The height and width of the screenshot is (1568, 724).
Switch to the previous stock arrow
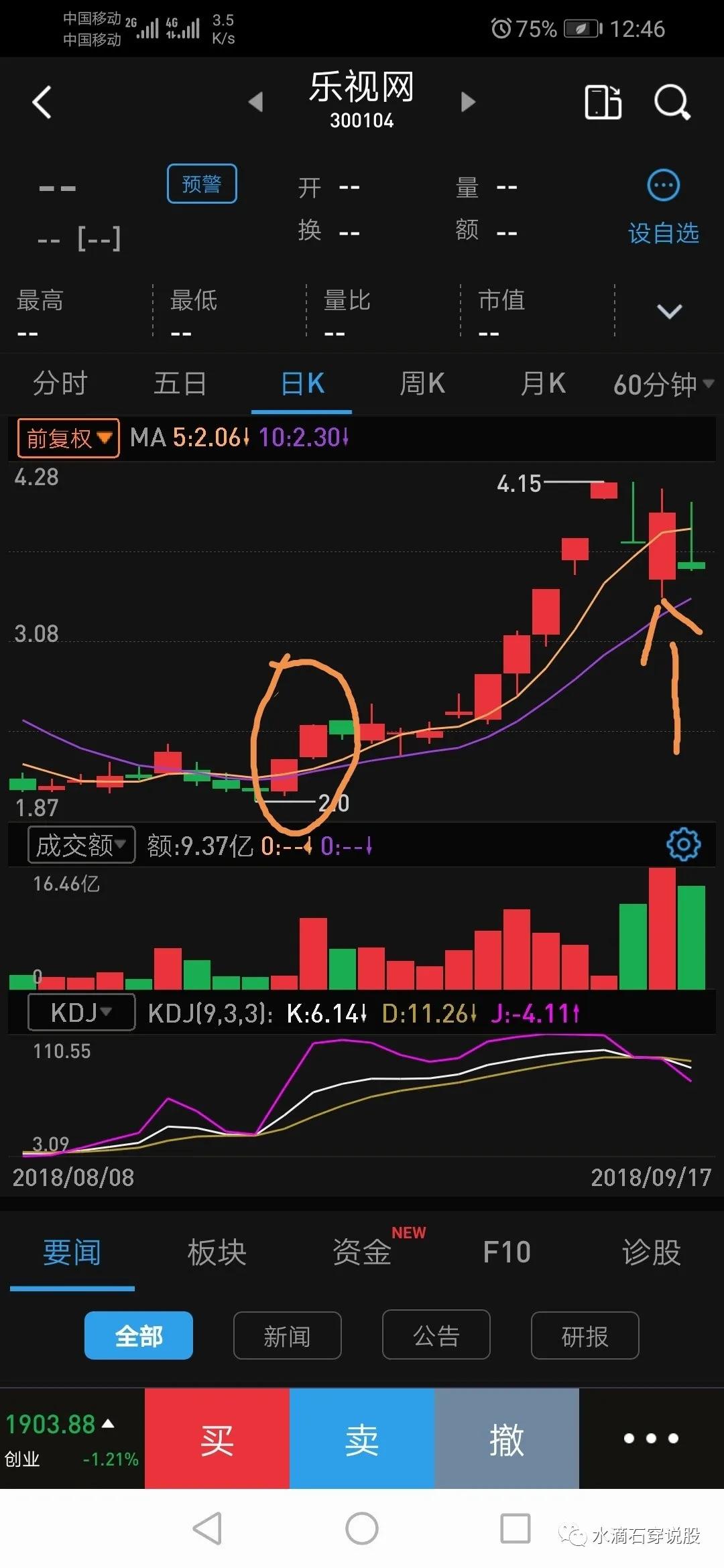(x=255, y=102)
